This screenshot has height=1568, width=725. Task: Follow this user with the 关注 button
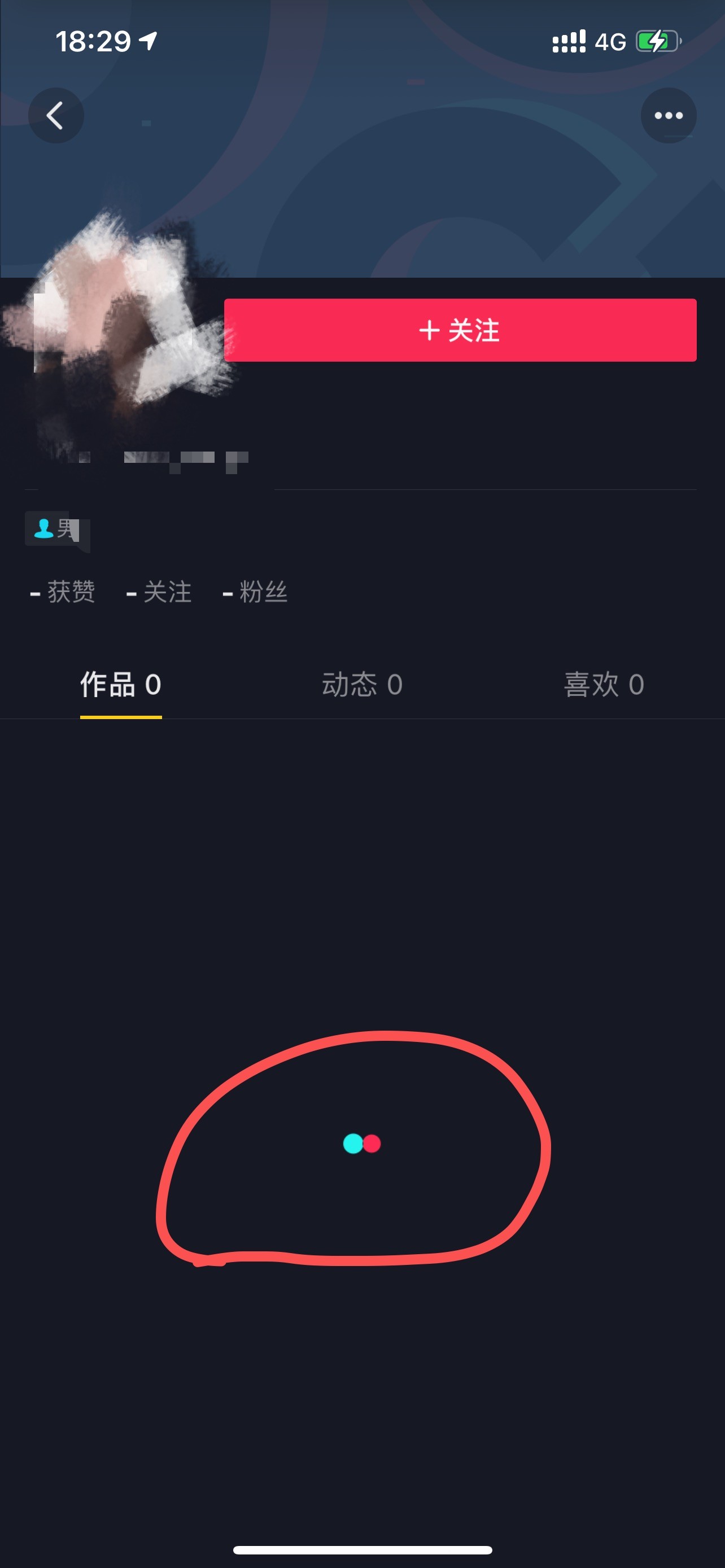460,331
